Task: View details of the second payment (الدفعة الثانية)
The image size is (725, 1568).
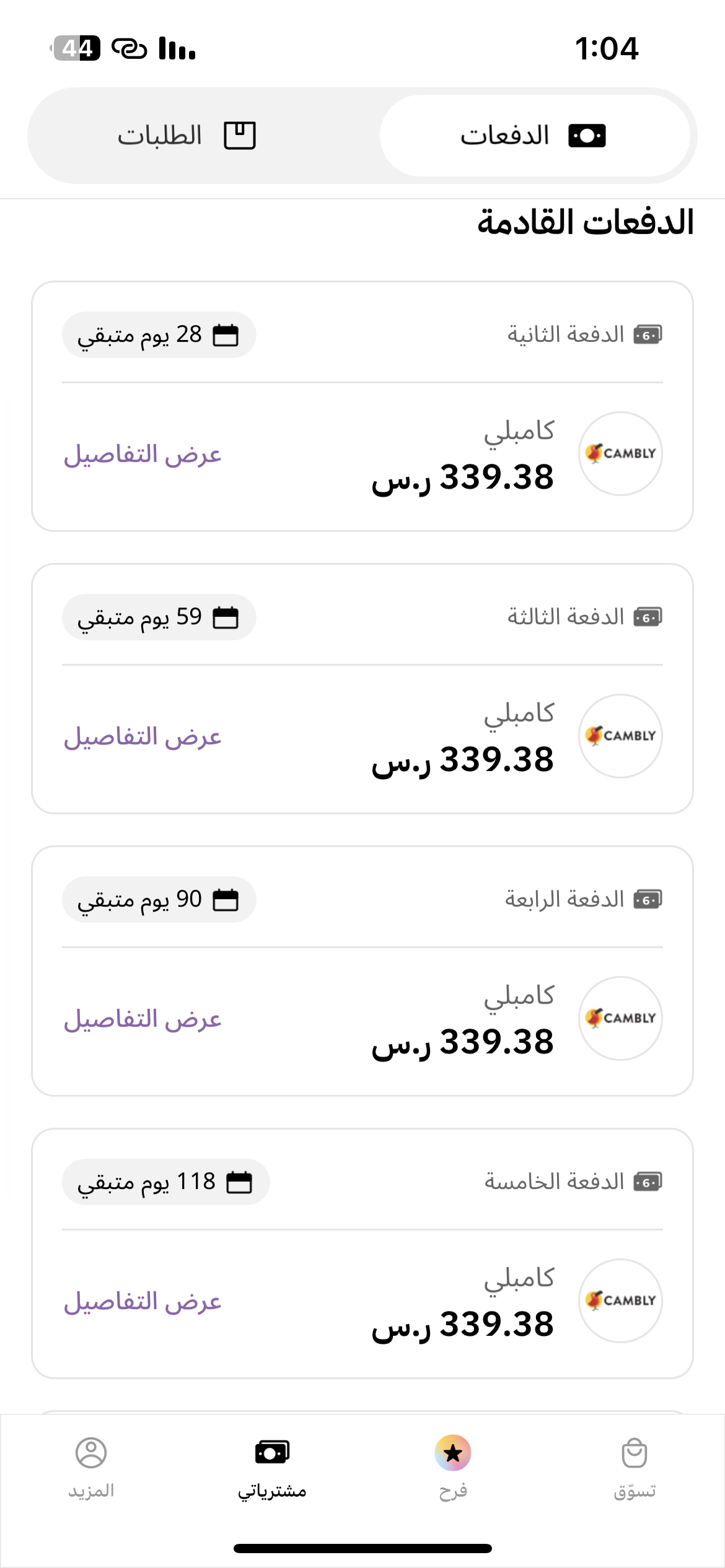Action: [x=143, y=455]
